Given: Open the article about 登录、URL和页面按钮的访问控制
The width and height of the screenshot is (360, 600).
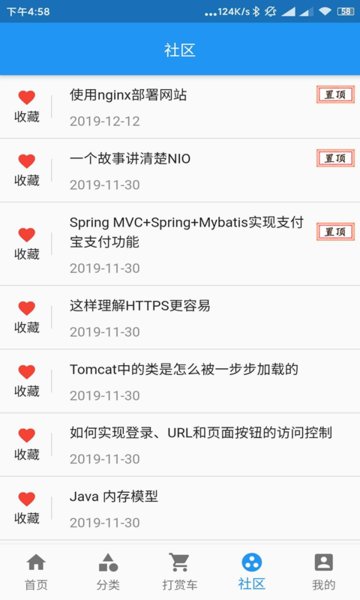Looking at the screenshot, I should pos(201,433).
